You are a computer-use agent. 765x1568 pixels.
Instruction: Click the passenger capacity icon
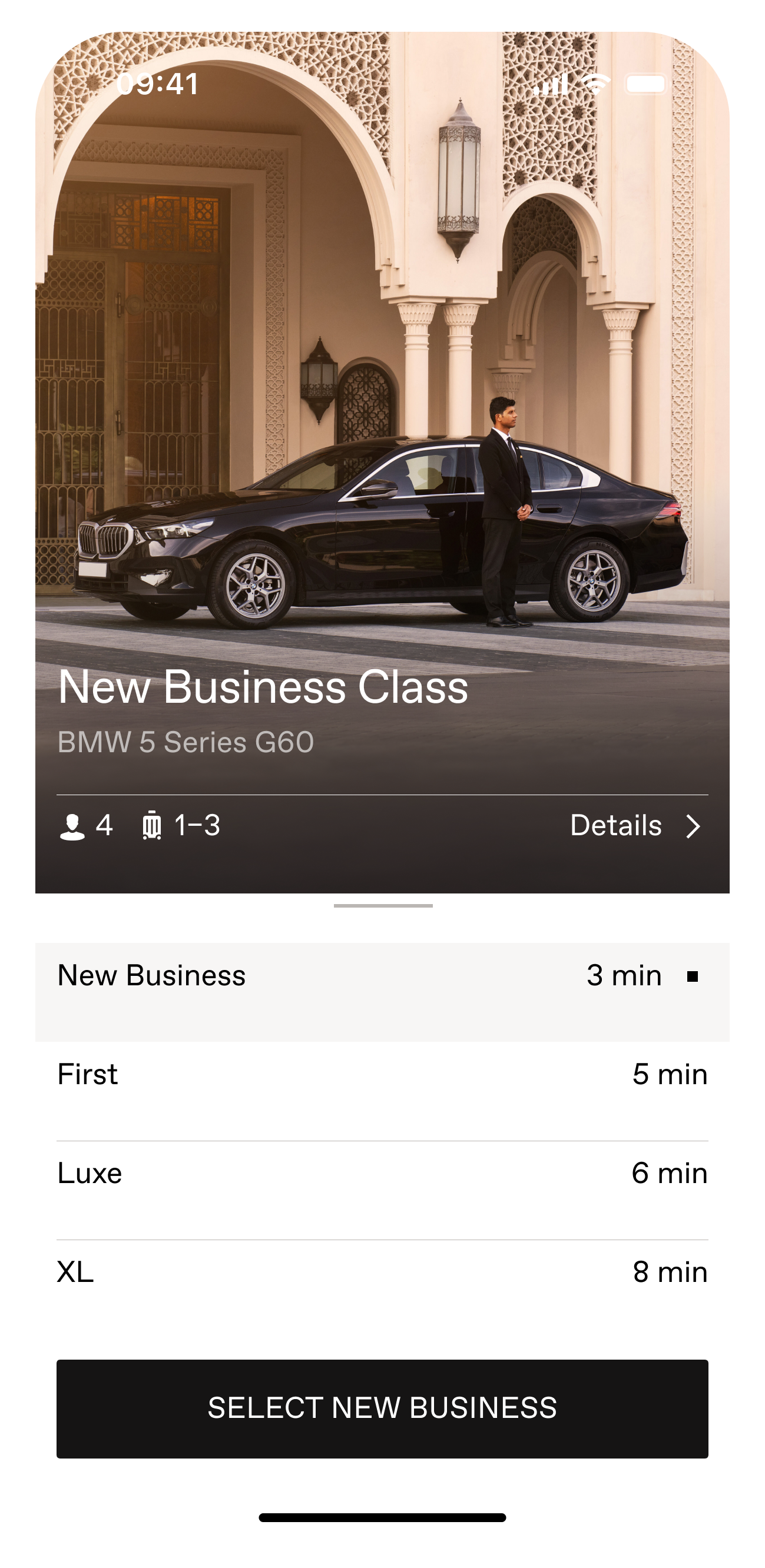(74, 825)
